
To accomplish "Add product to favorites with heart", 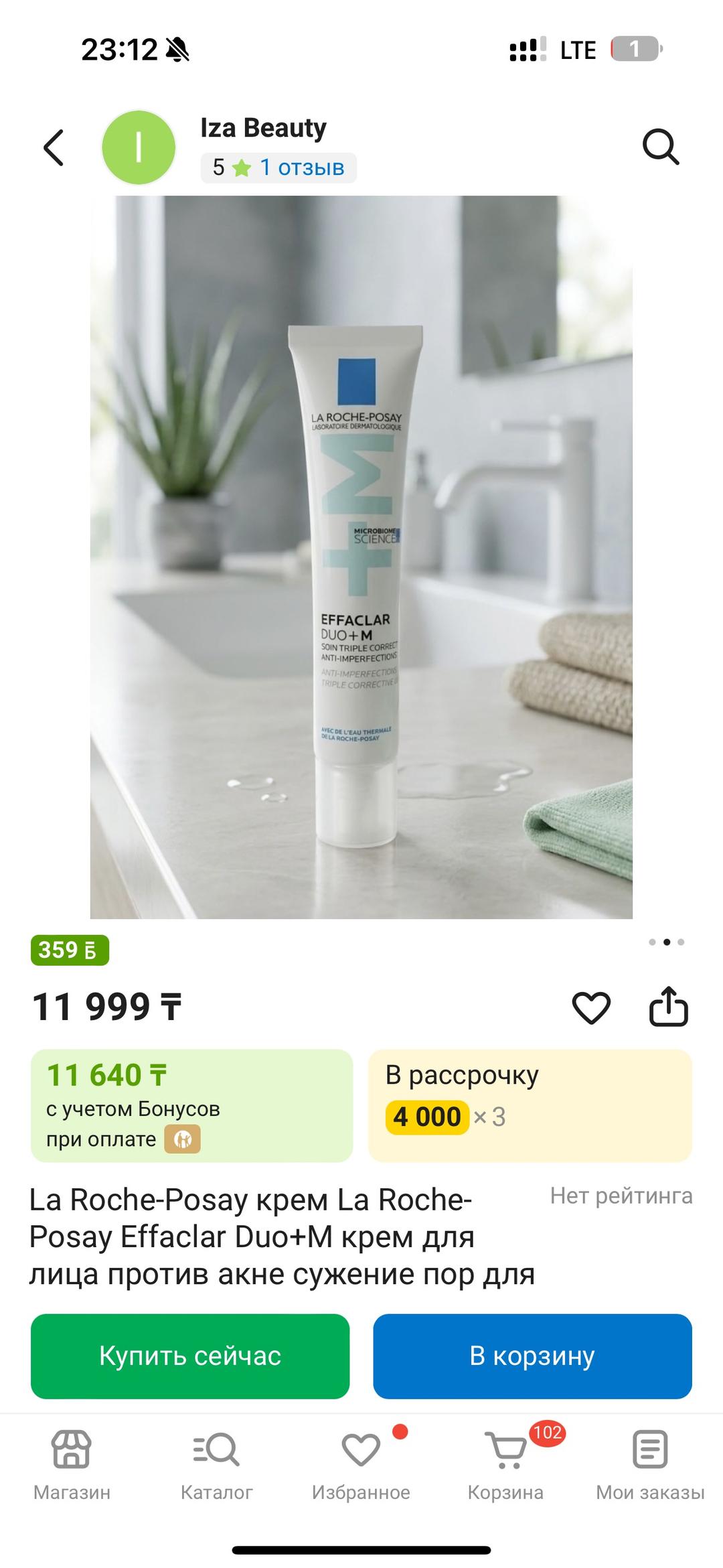I will click(591, 1007).
